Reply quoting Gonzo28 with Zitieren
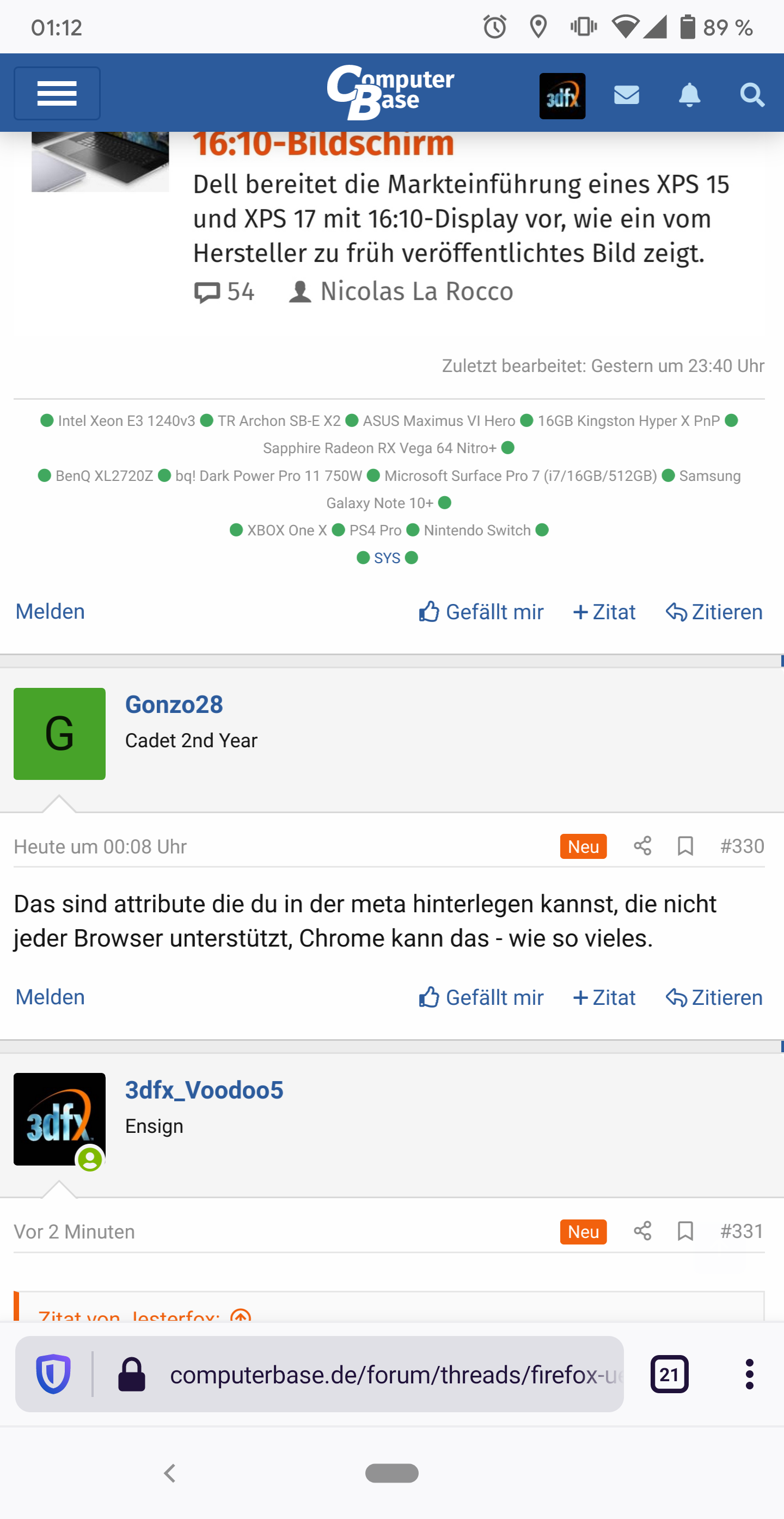 (x=714, y=997)
